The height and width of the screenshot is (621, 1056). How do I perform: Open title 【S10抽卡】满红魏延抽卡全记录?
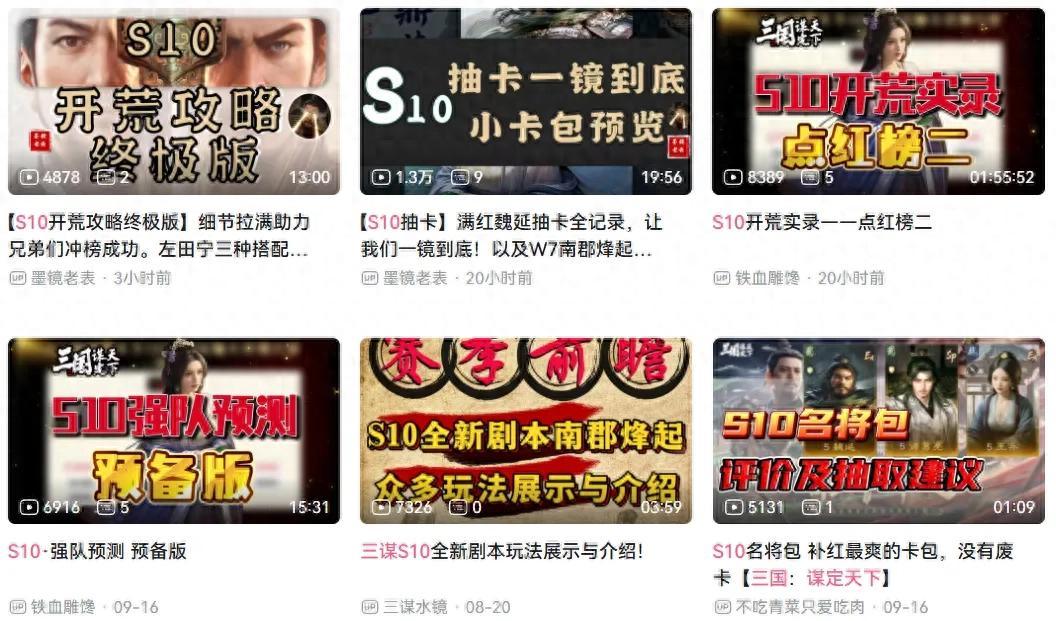tap(512, 234)
